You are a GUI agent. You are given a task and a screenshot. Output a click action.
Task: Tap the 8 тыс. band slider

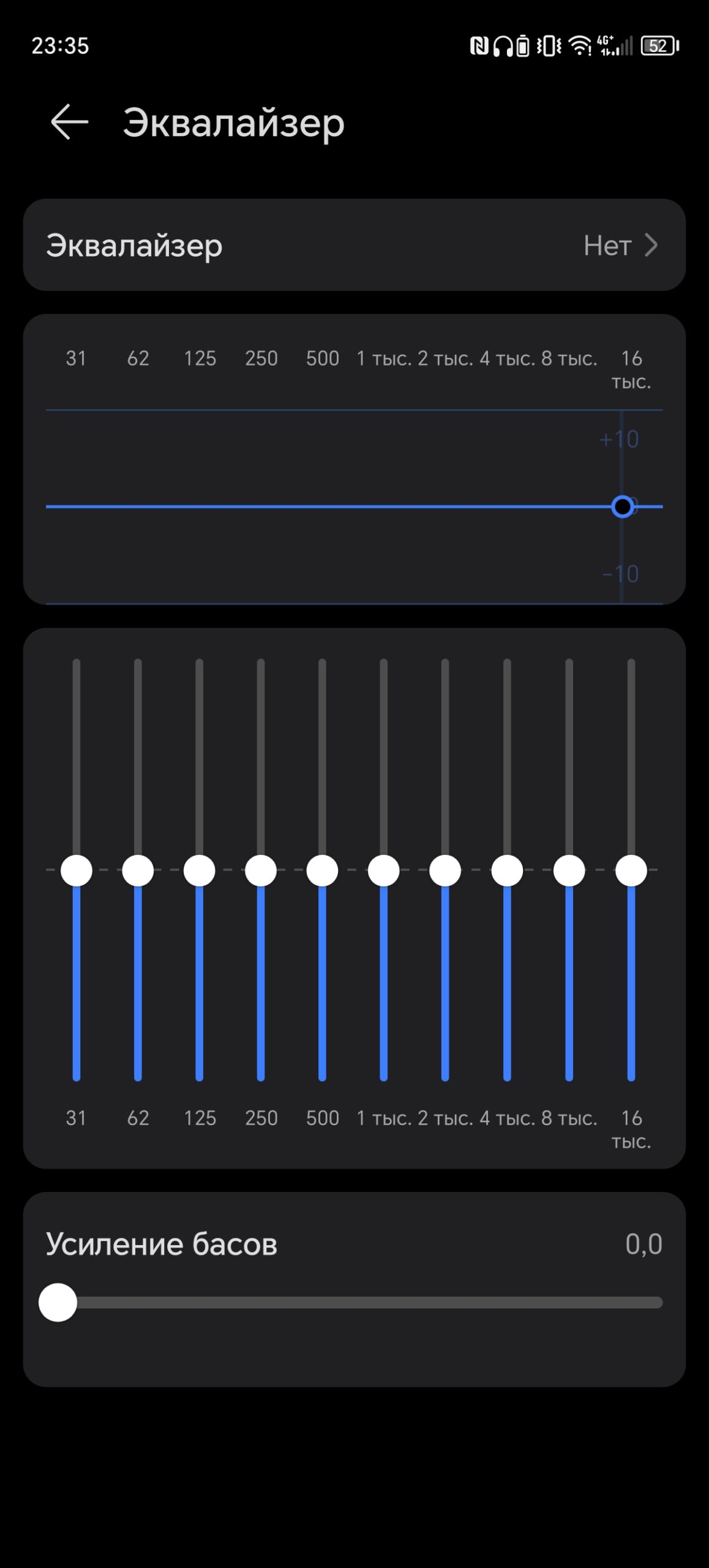point(569,870)
